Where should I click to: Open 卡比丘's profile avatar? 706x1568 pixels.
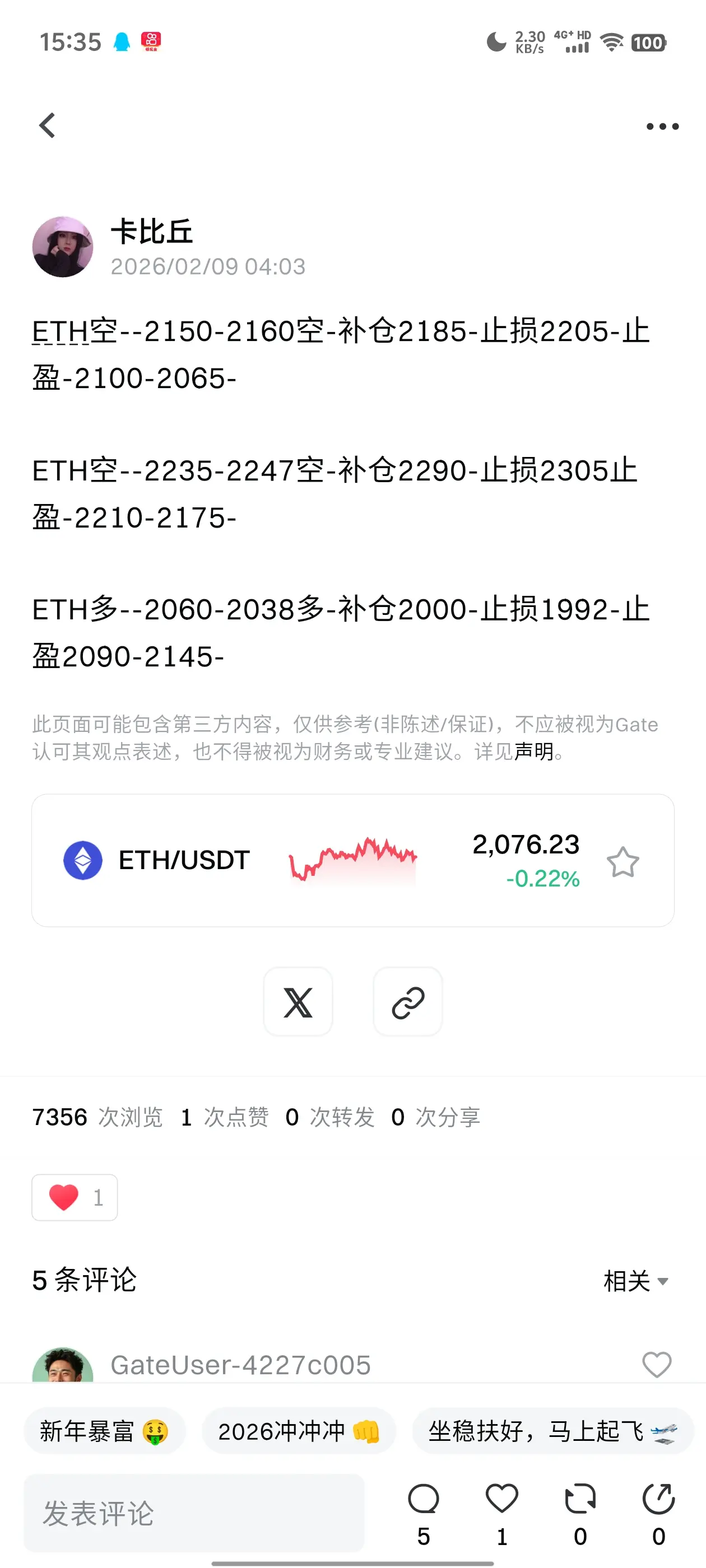point(63,247)
